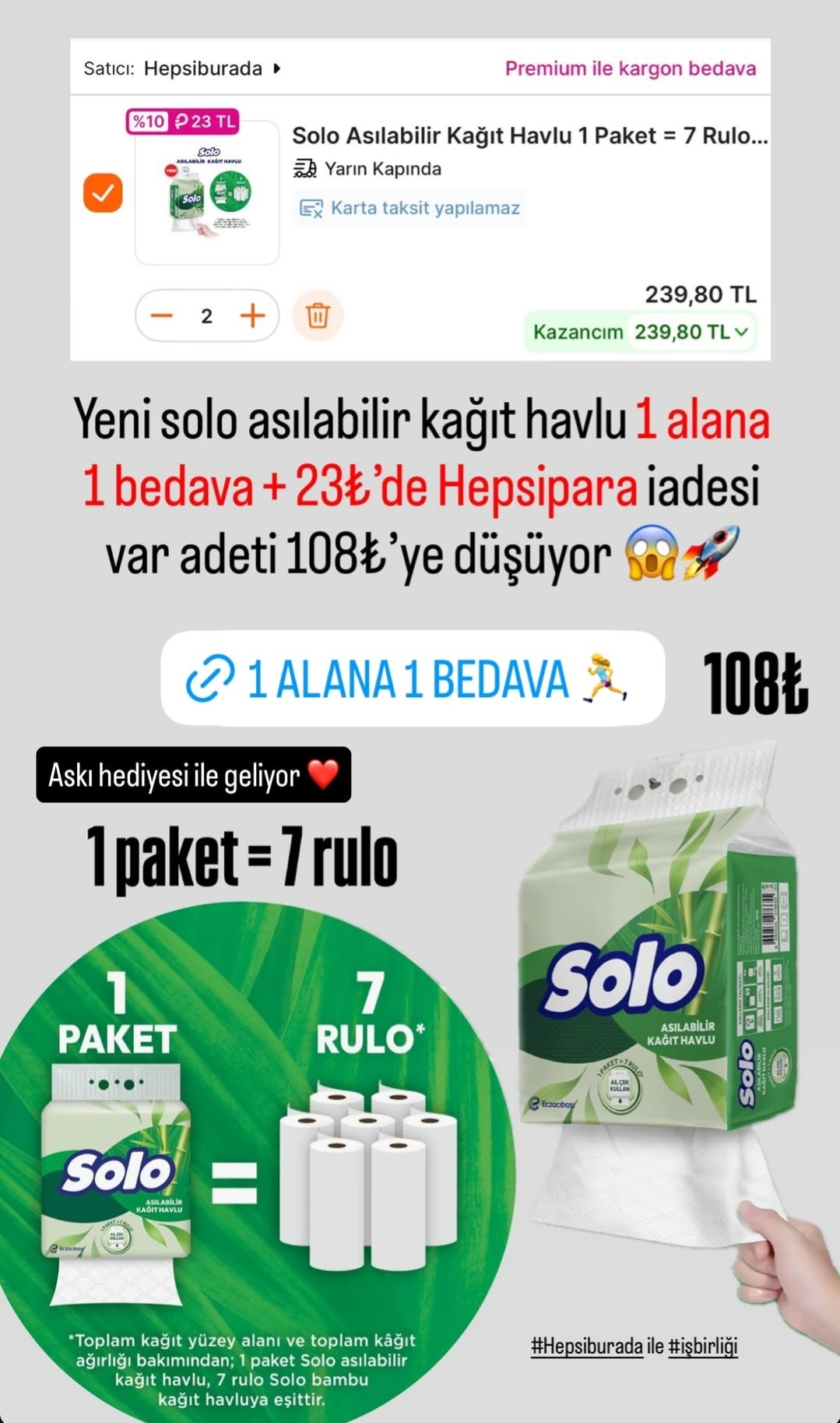
Task: Click the running person emoji in the sticker
Action: 609,680
